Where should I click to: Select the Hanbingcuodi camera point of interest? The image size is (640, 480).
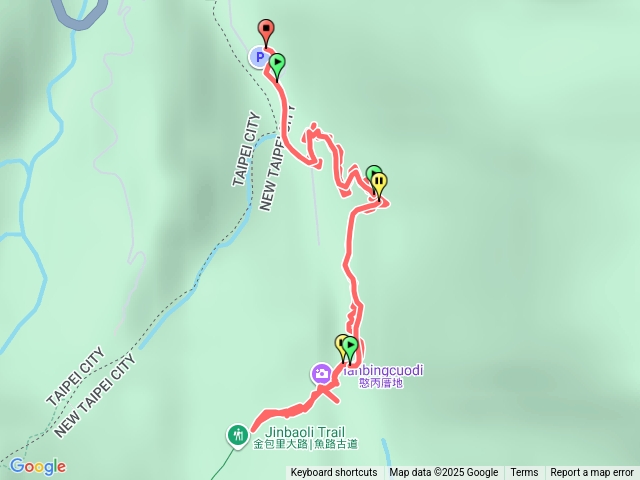click(322, 374)
